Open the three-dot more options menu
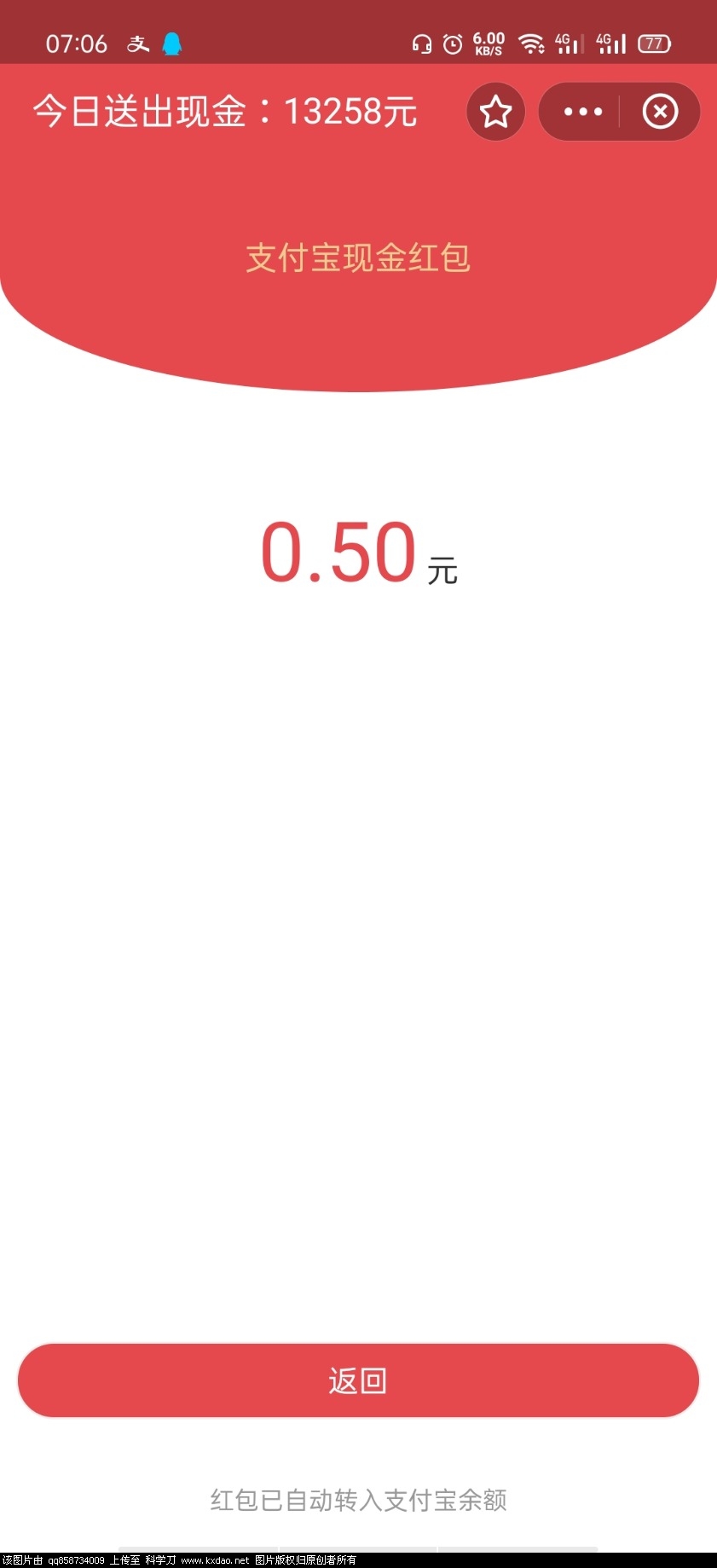The image size is (717, 1568). click(x=583, y=112)
